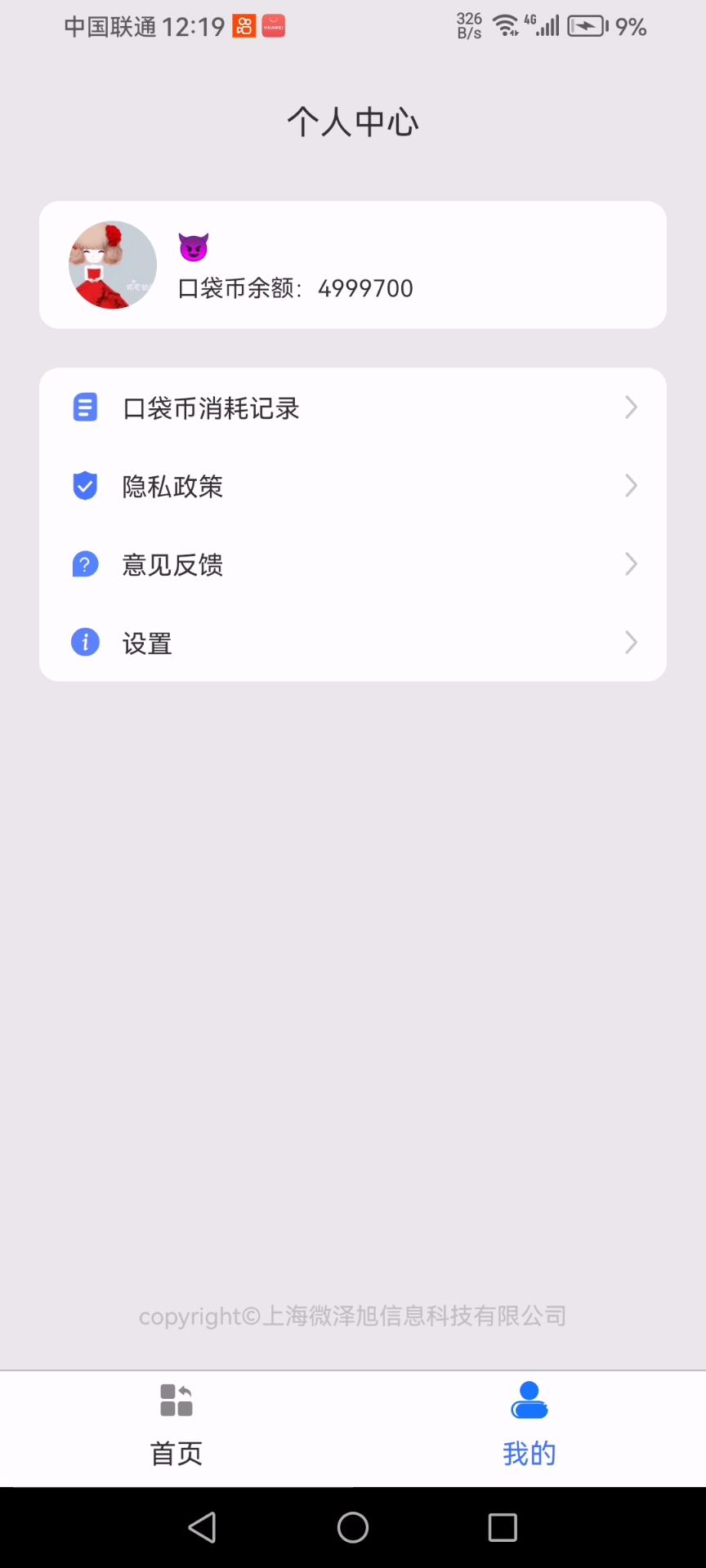Image resolution: width=706 pixels, height=1568 pixels.
Task: Click the 口袋币余额 balance text
Action: pyautogui.click(x=296, y=287)
